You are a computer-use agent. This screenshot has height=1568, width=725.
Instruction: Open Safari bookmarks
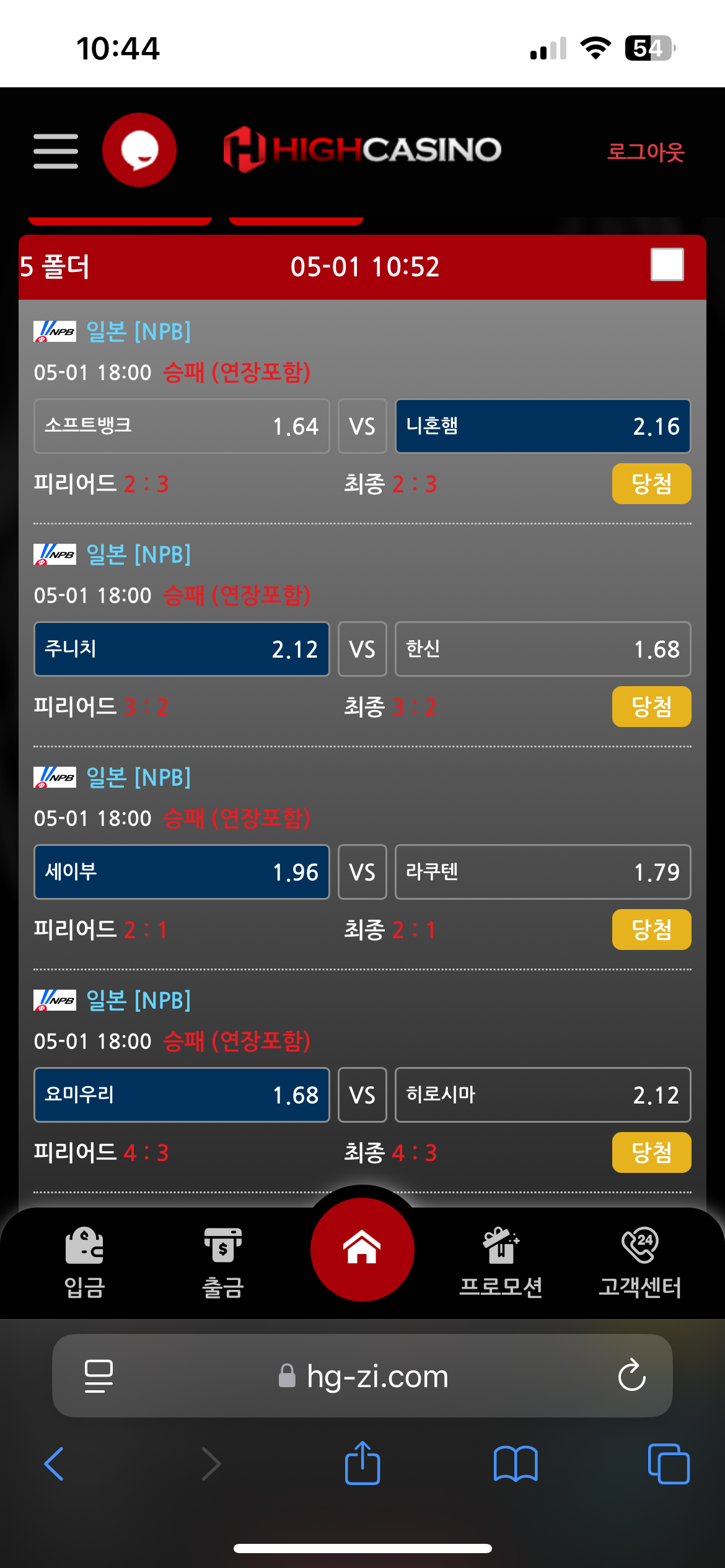tap(516, 1465)
